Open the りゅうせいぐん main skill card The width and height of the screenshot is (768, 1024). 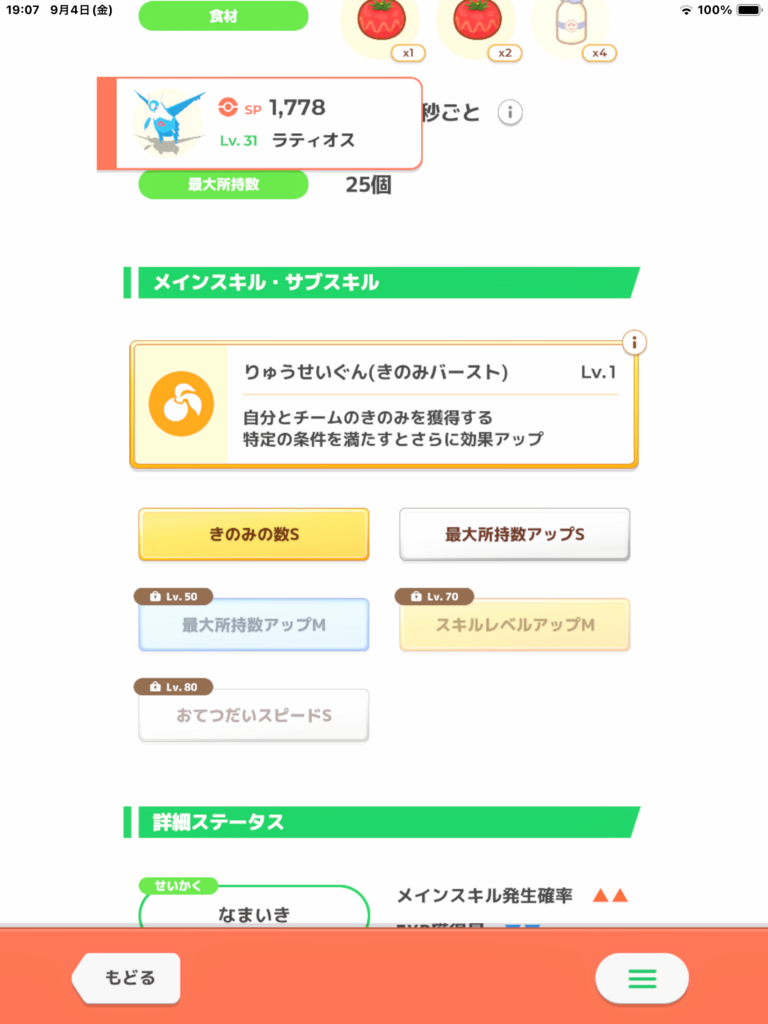(384, 404)
